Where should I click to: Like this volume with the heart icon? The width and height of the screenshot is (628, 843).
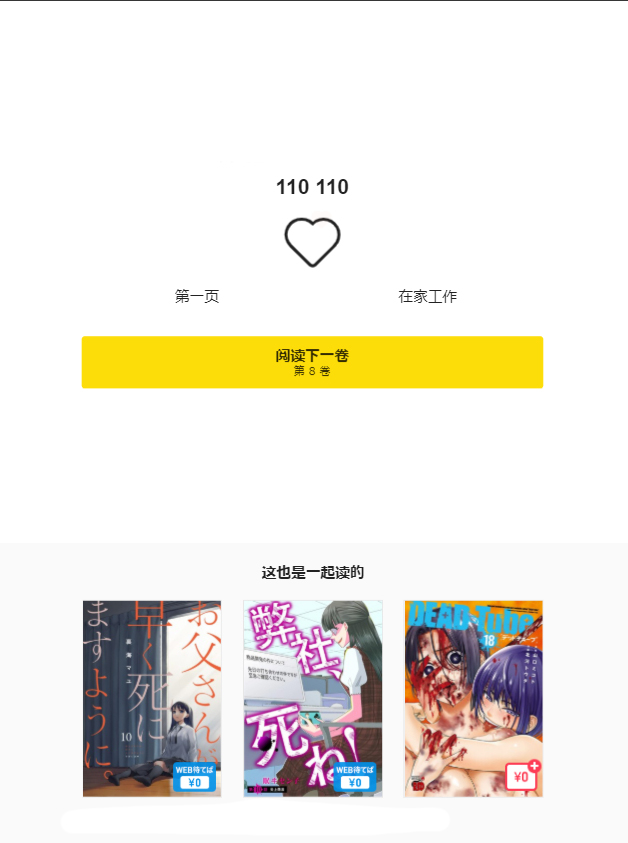point(312,242)
